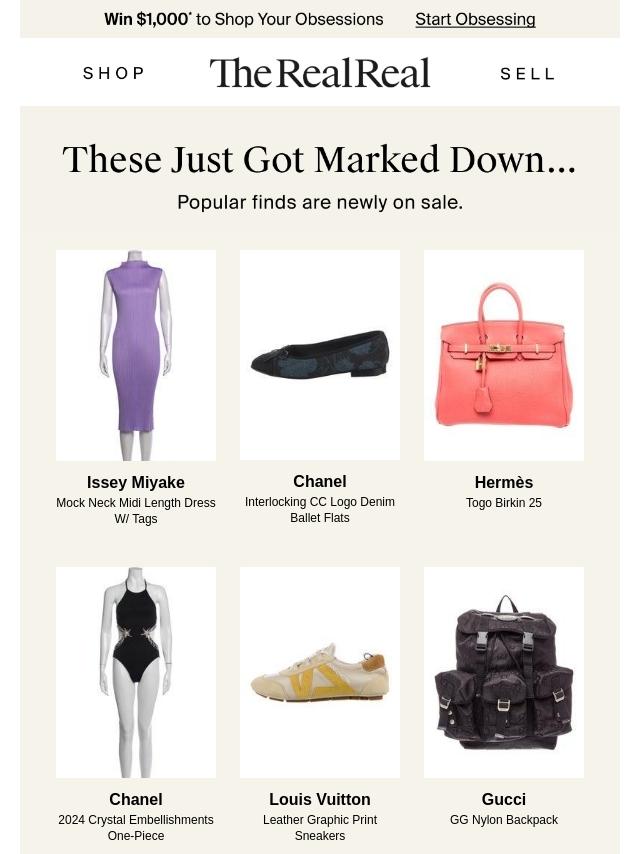Tap the SHOP header link

(x=114, y=73)
